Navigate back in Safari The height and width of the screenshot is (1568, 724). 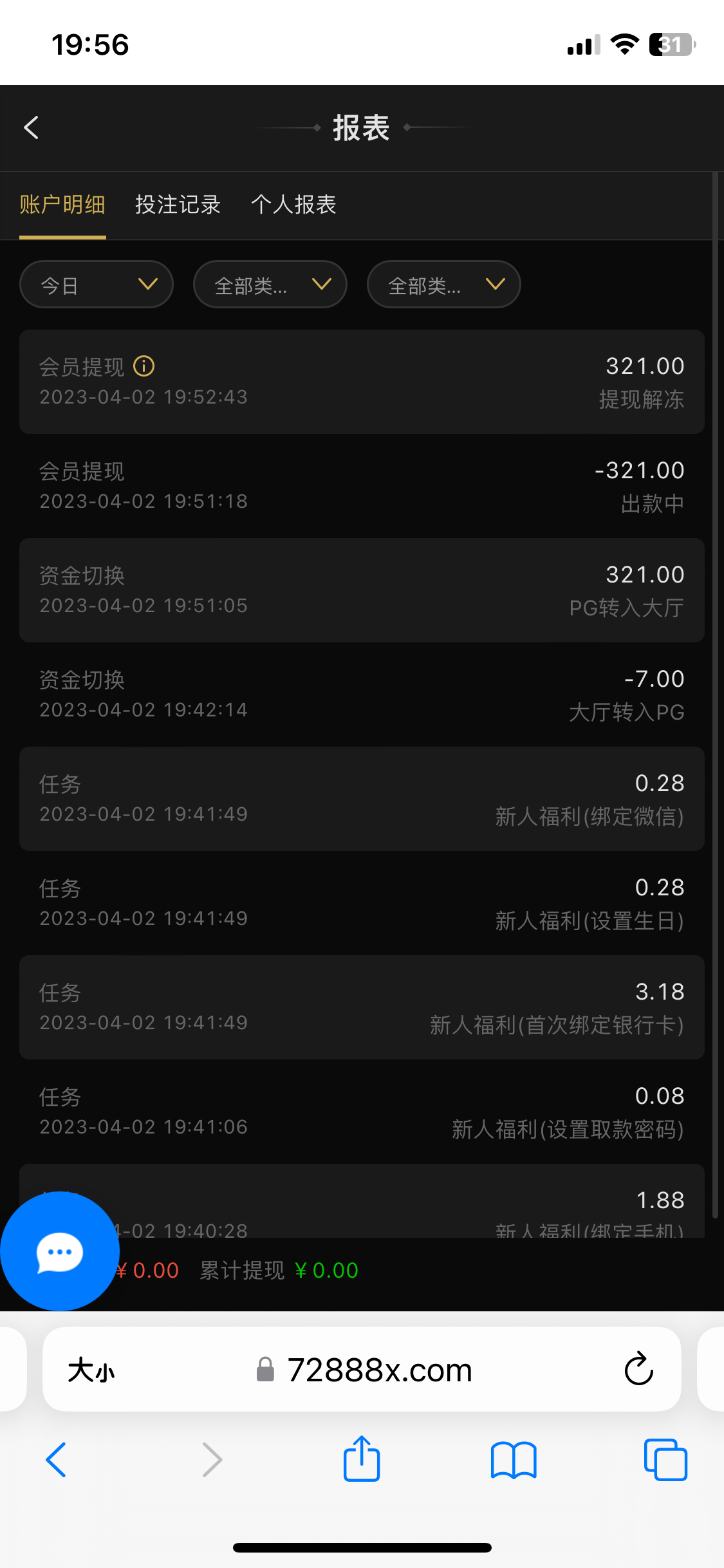(x=57, y=1459)
